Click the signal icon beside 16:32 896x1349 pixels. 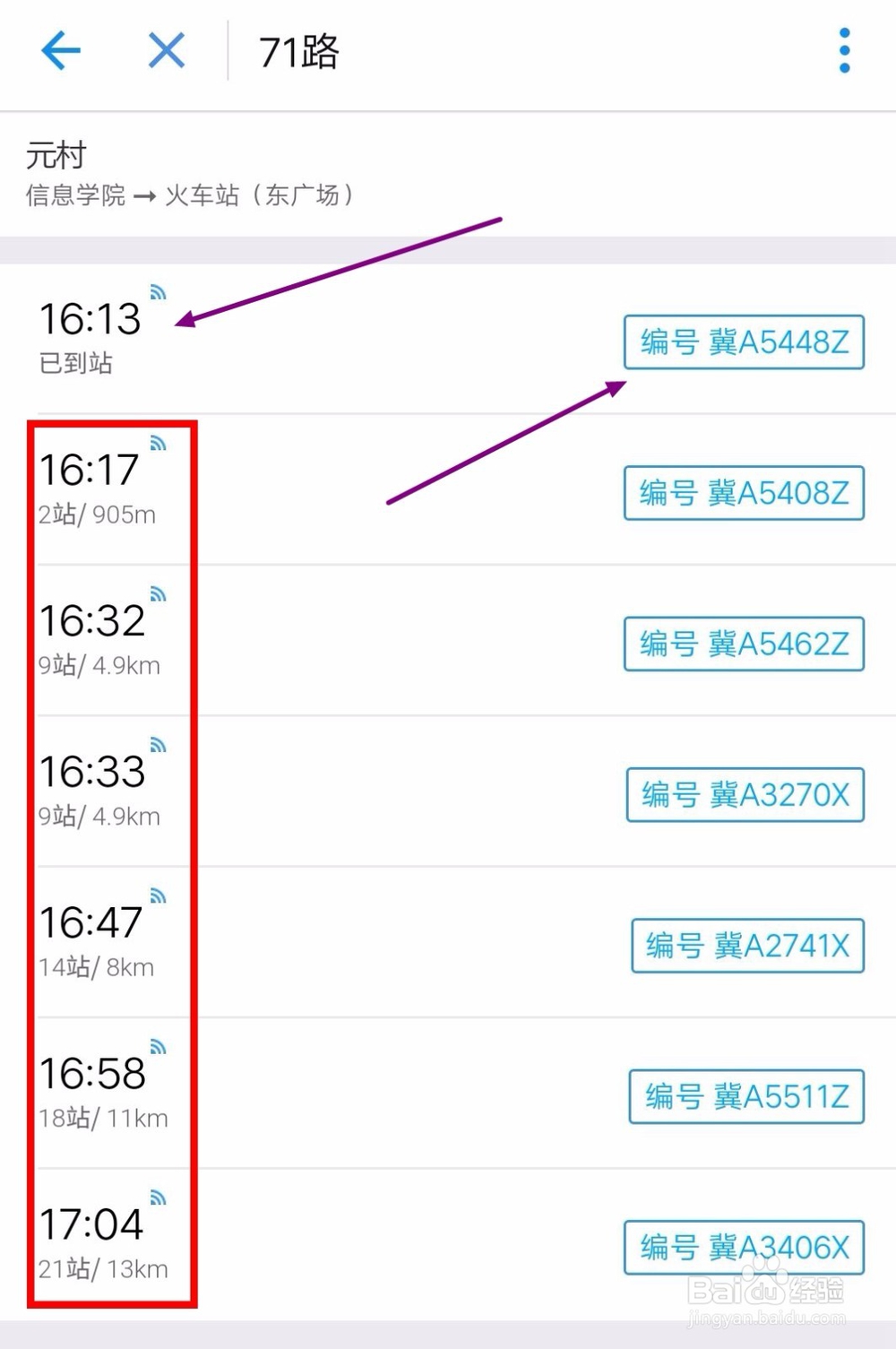click(159, 594)
